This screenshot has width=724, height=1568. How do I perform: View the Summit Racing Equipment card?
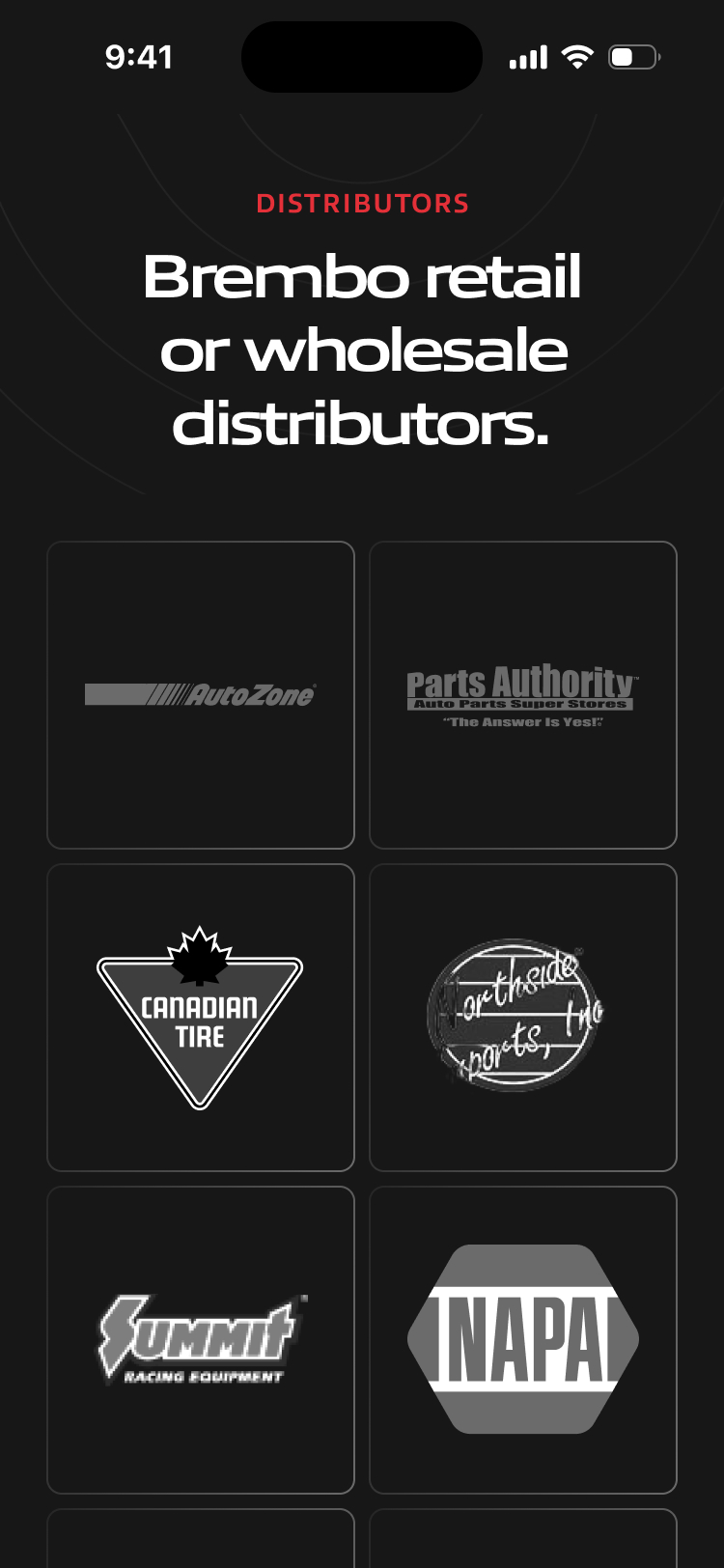pos(201,1340)
